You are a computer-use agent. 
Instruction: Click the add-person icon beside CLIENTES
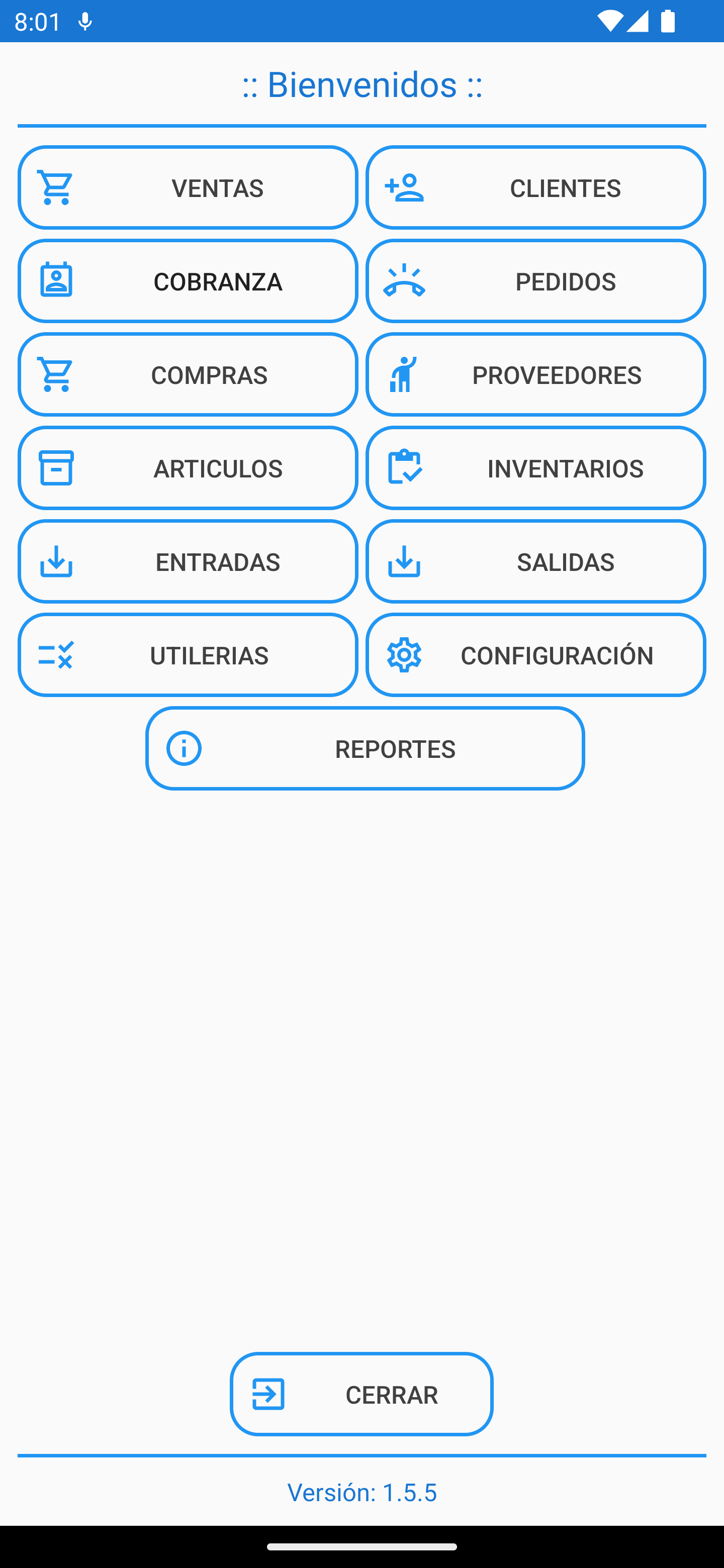(x=405, y=187)
